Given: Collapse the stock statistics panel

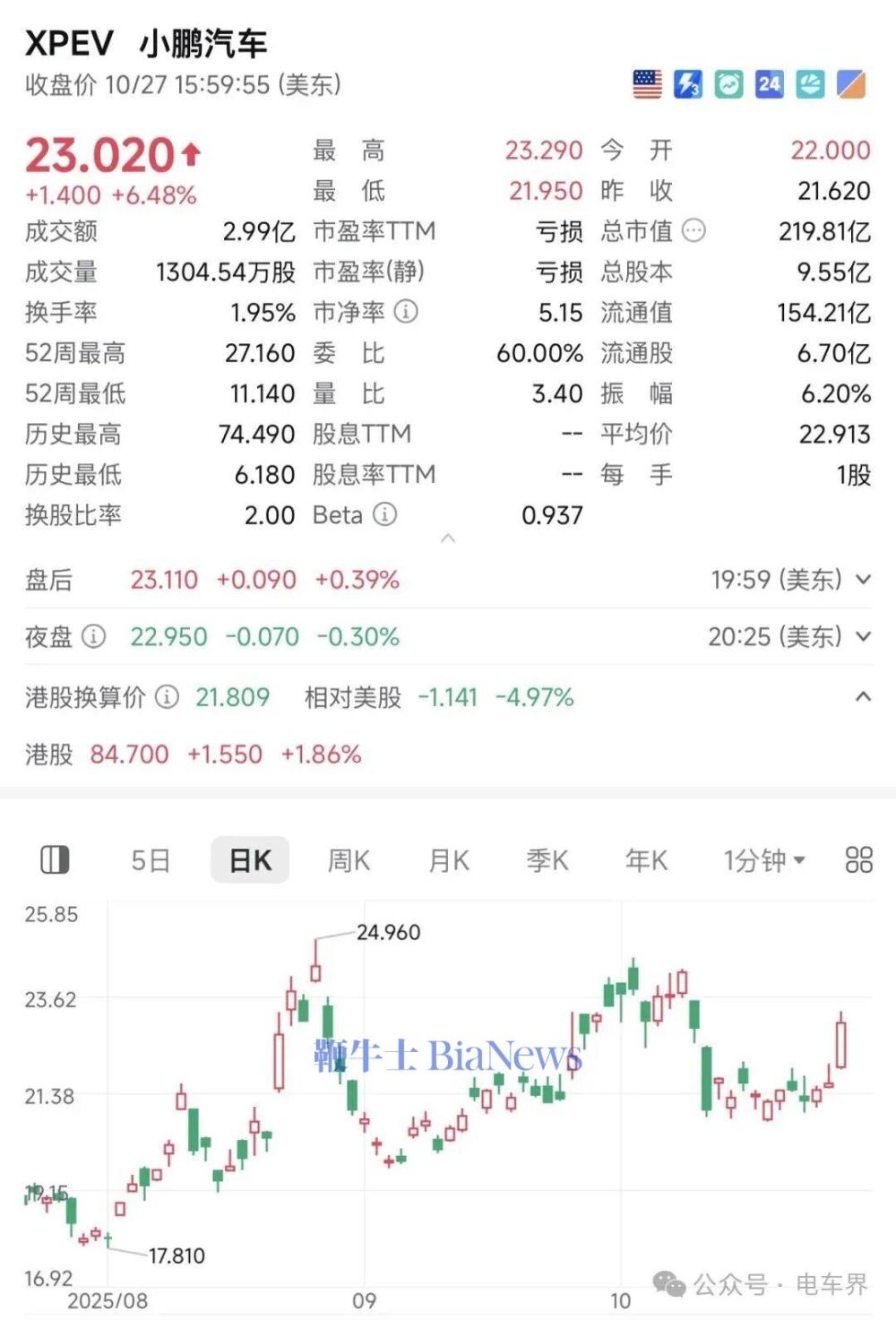Looking at the screenshot, I should [449, 539].
